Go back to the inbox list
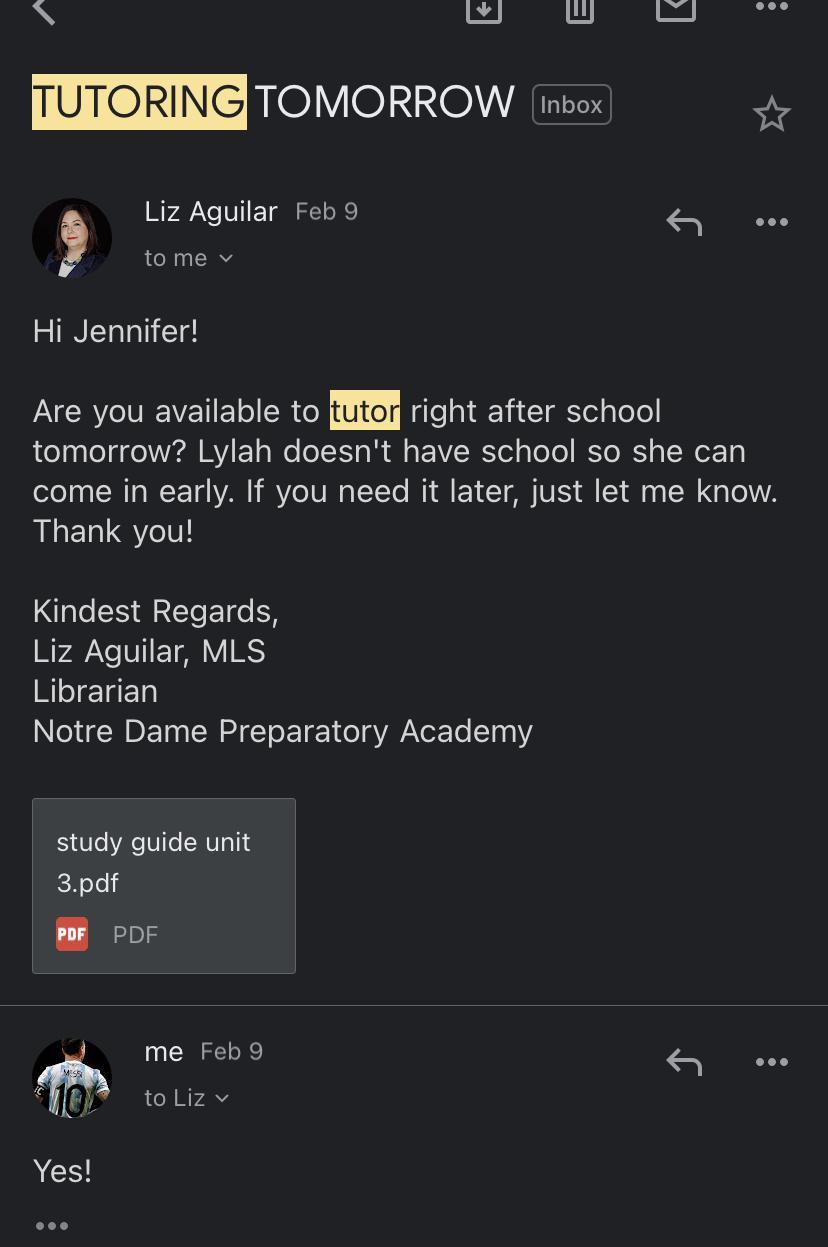This screenshot has width=828, height=1247. (44, 10)
